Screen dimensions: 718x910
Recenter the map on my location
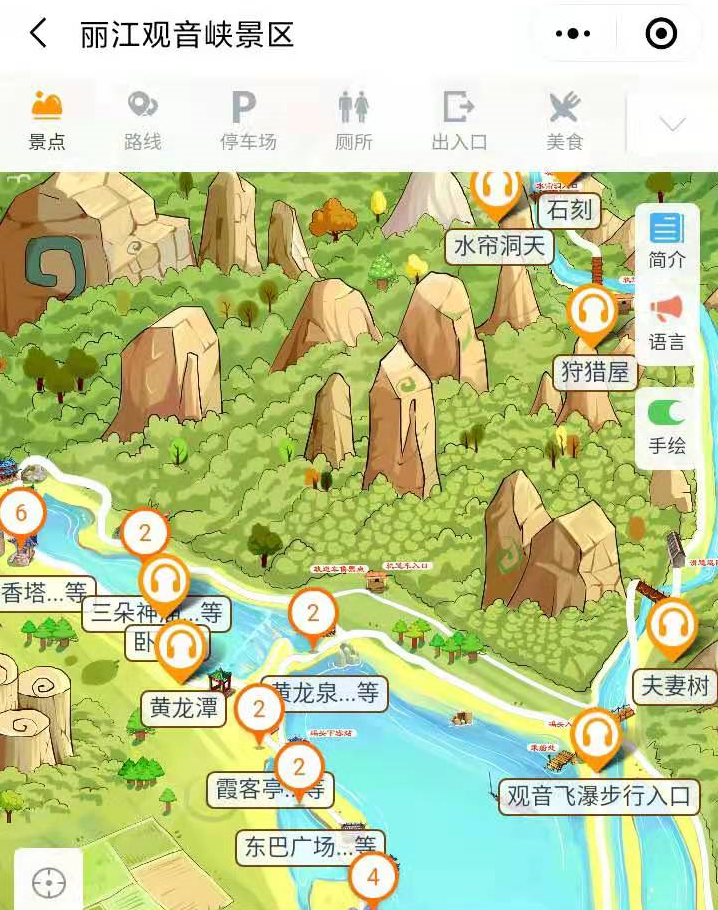[x=49, y=883]
